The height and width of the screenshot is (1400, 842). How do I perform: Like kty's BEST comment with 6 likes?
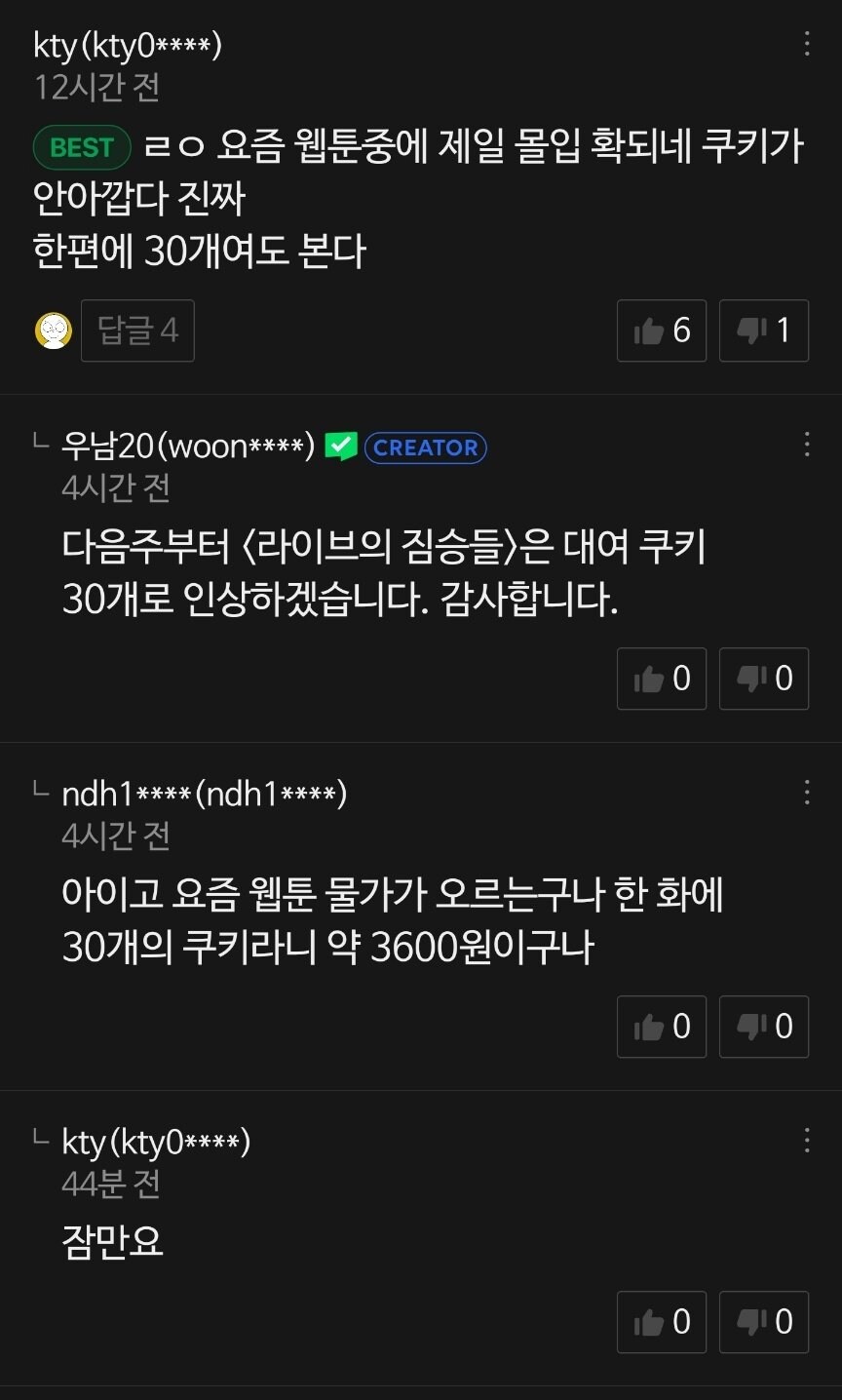point(662,331)
